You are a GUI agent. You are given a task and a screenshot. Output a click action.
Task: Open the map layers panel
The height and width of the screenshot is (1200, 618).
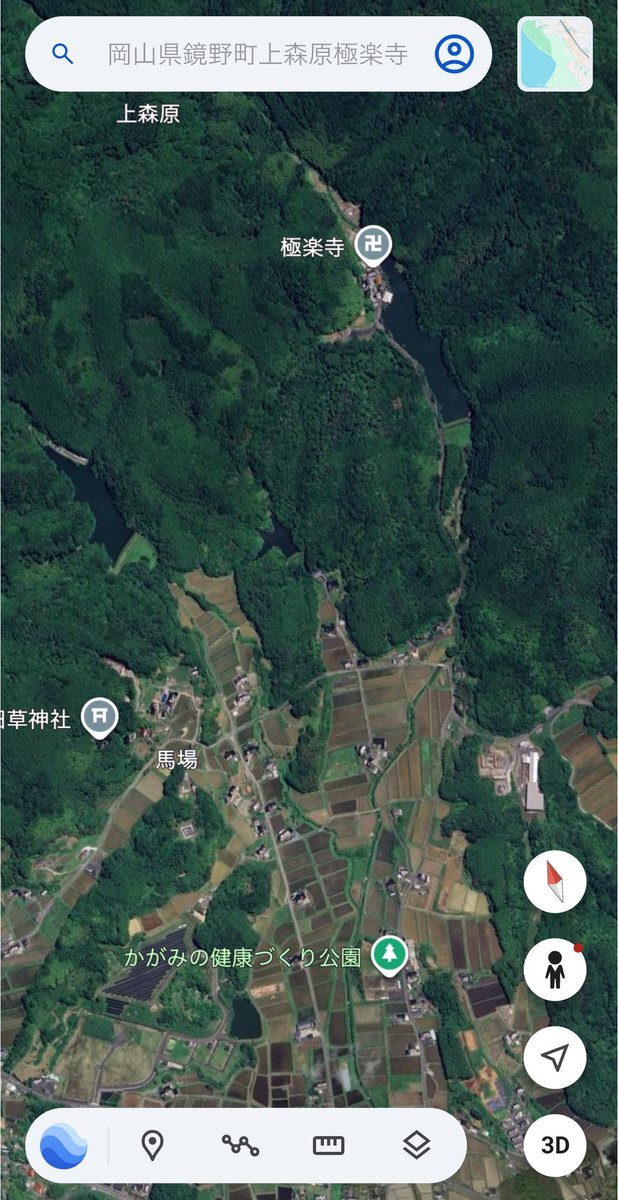(416, 1145)
